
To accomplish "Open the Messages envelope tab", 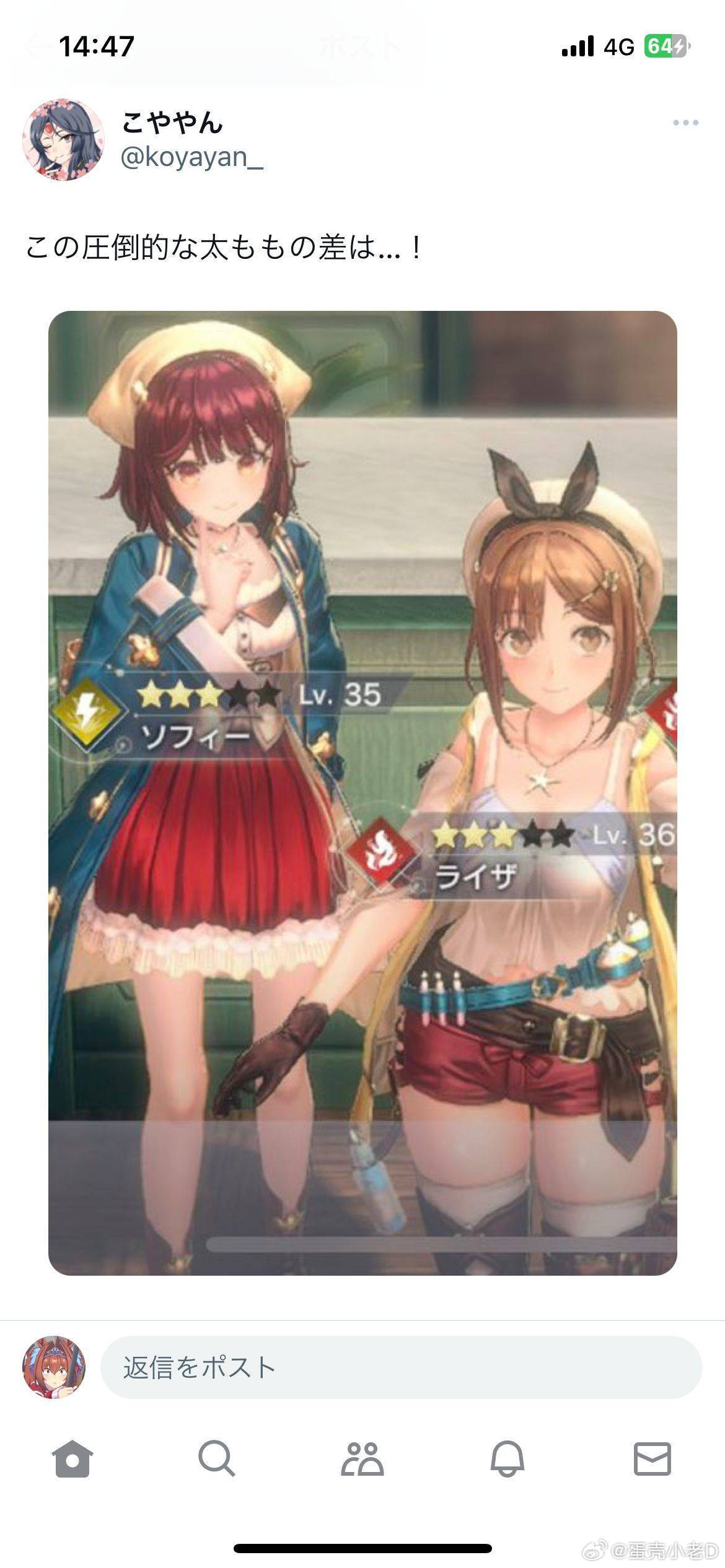I will (652, 1459).
